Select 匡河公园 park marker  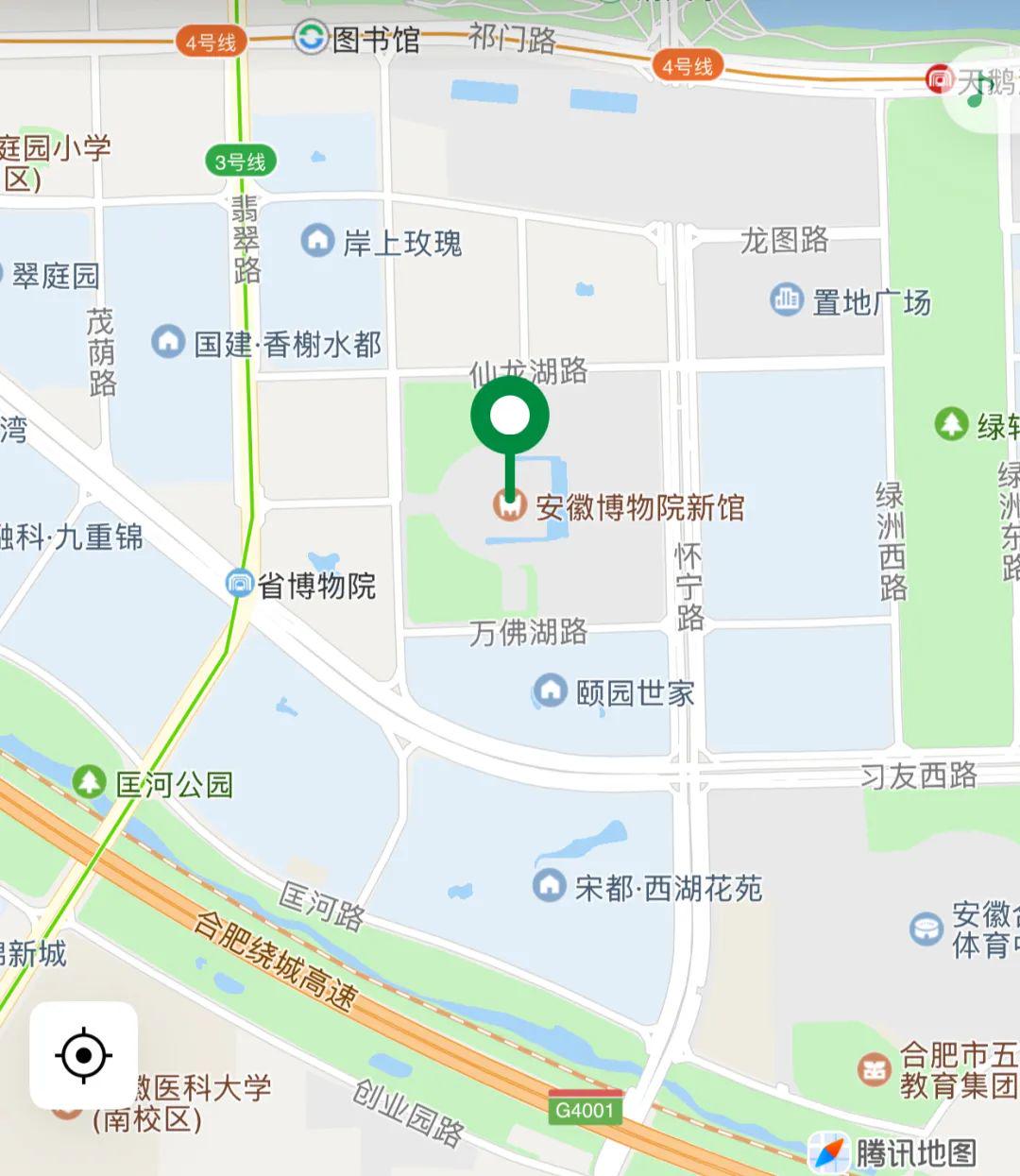[90, 782]
